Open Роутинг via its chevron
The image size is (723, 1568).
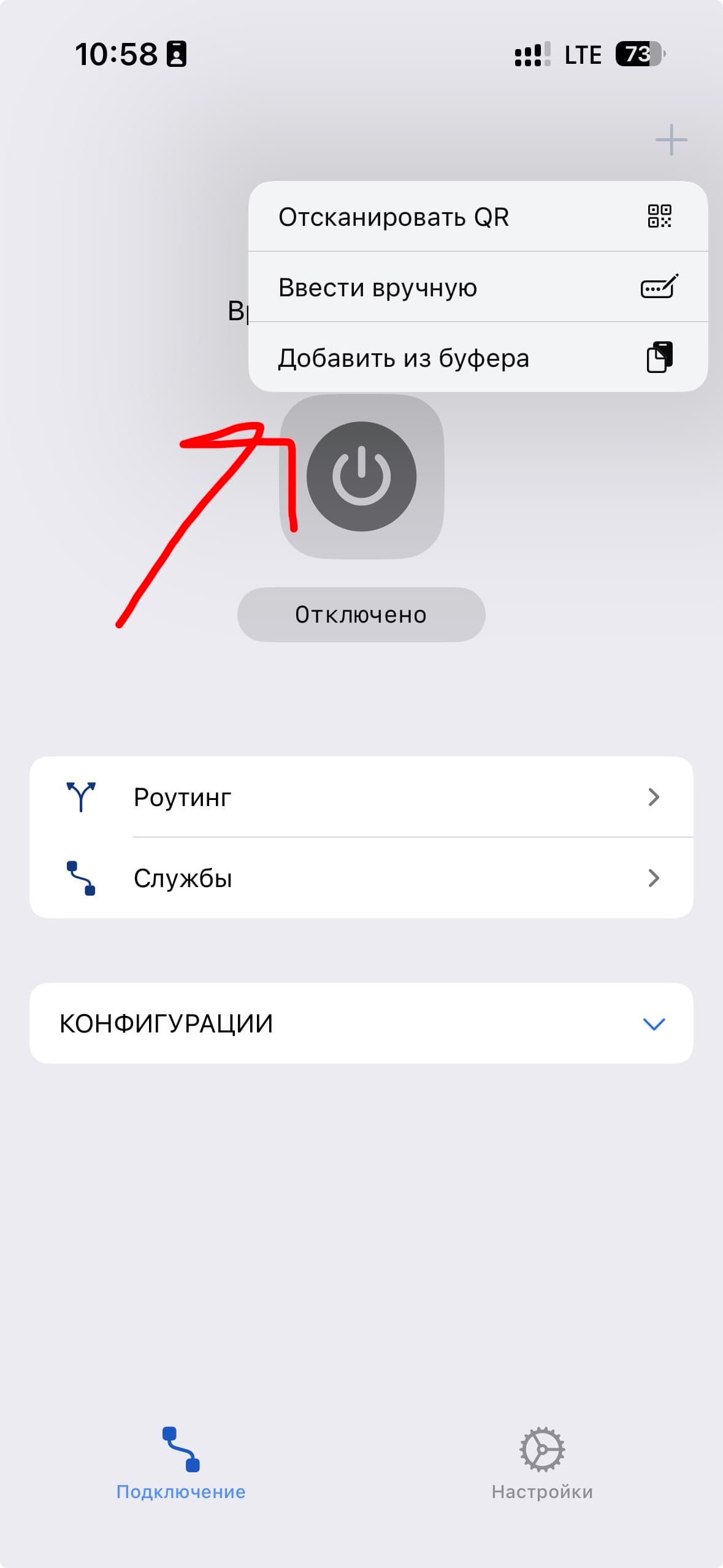(655, 797)
